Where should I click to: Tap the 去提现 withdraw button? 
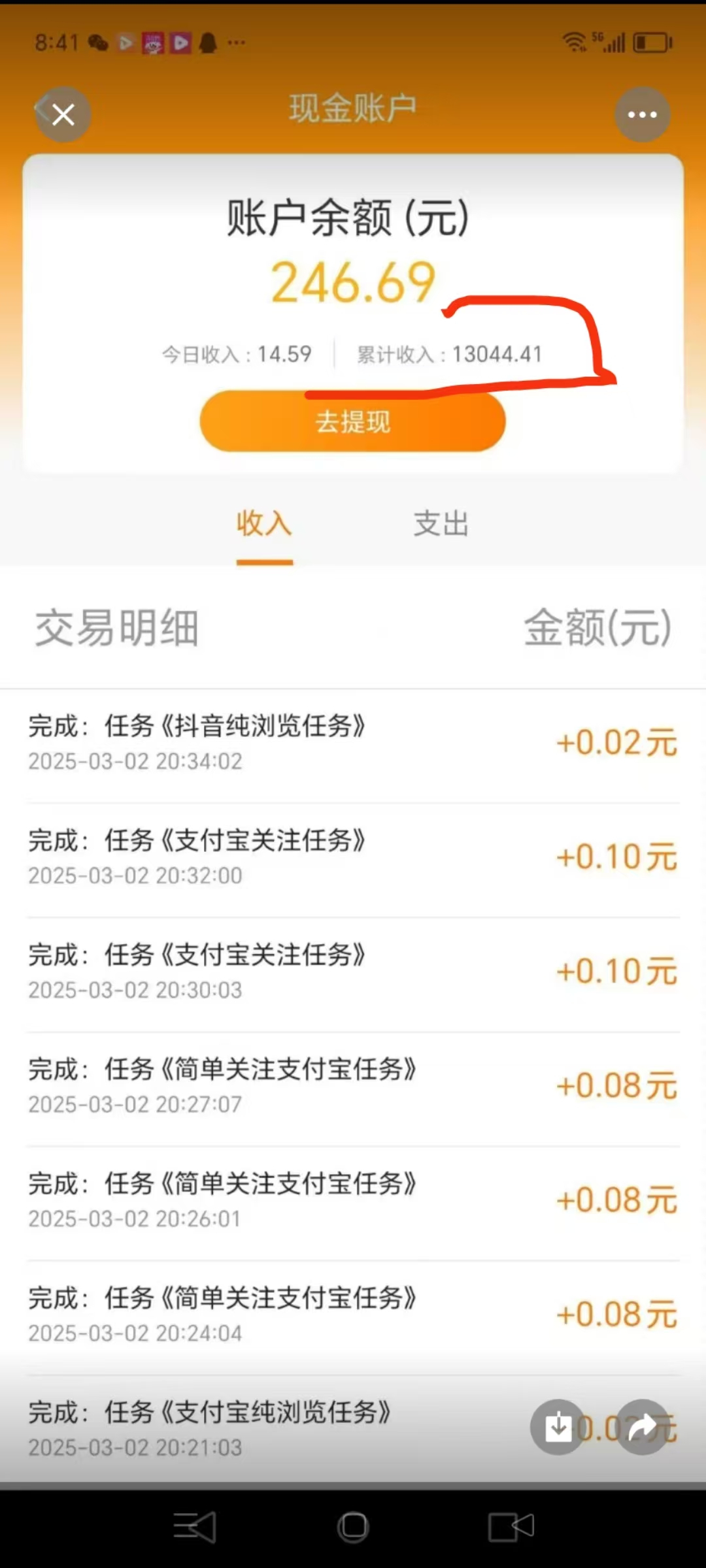click(x=352, y=422)
